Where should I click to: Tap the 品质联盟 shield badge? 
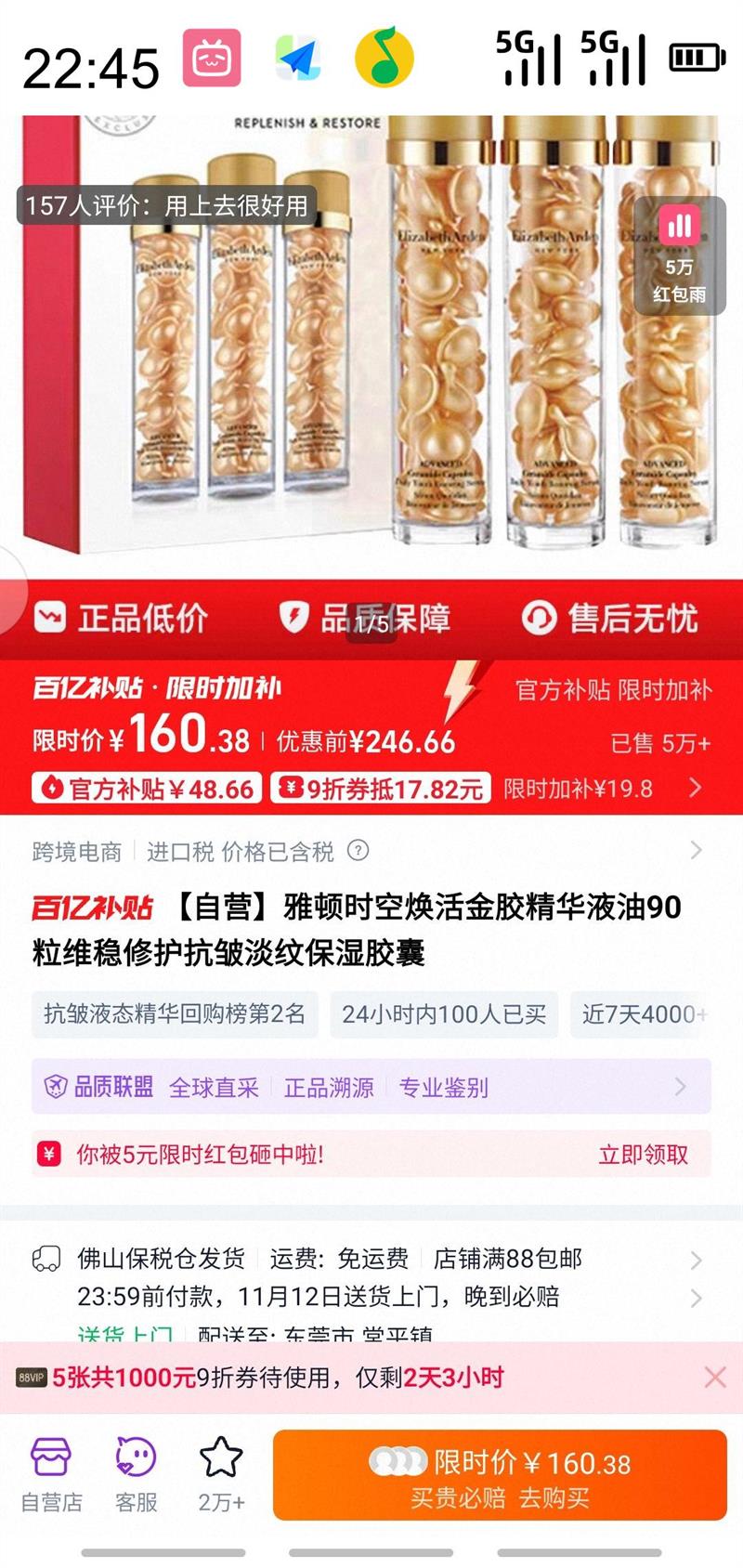[56, 1087]
